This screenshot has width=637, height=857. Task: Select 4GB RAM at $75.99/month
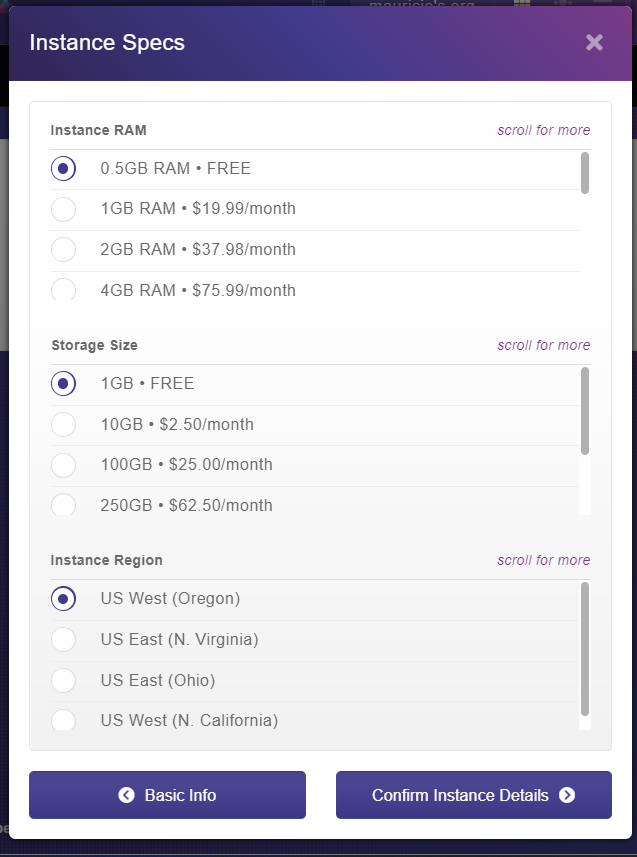[x=63, y=290]
